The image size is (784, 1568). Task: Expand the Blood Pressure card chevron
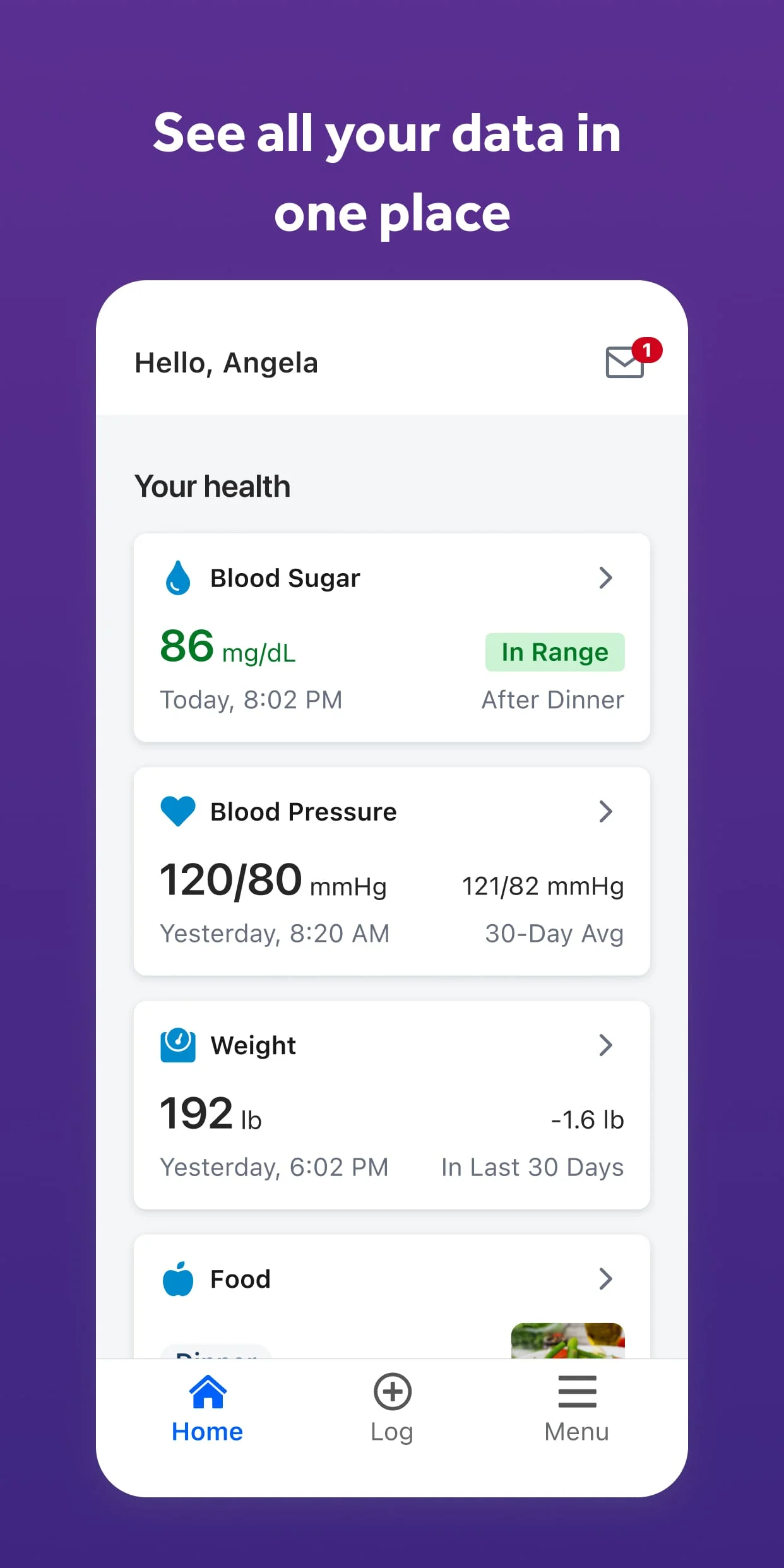pyautogui.click(x=605, y=812)
